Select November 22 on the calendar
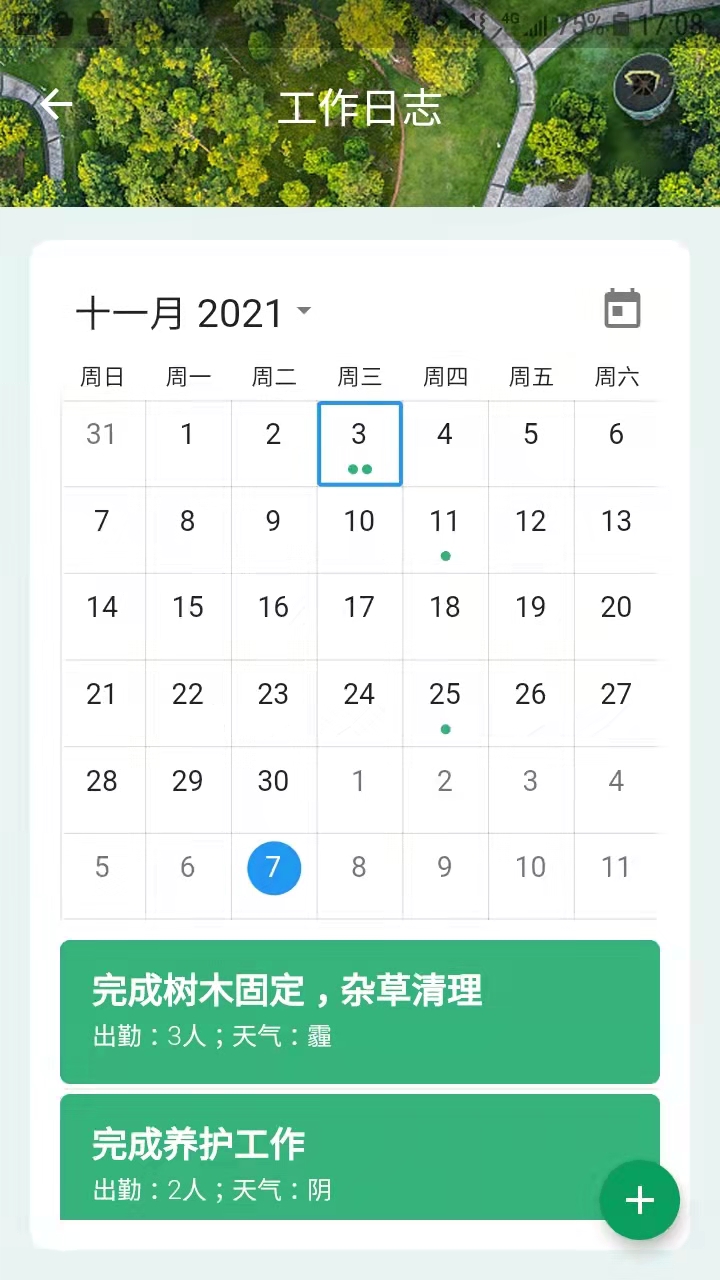720x1280 pixels. tap(188, 702)
